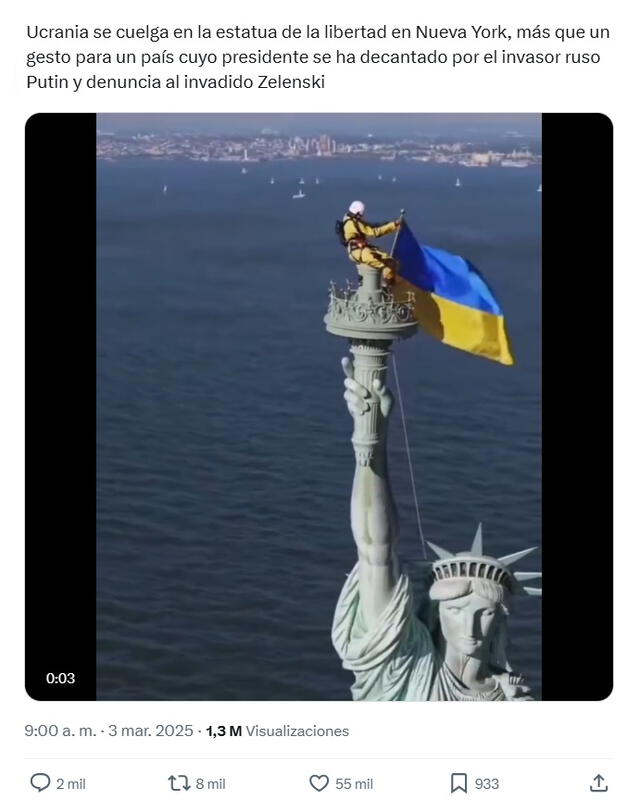This screenshot has width=640, height=812.
Task: Bookmark this post
Action: coord(458,783)
